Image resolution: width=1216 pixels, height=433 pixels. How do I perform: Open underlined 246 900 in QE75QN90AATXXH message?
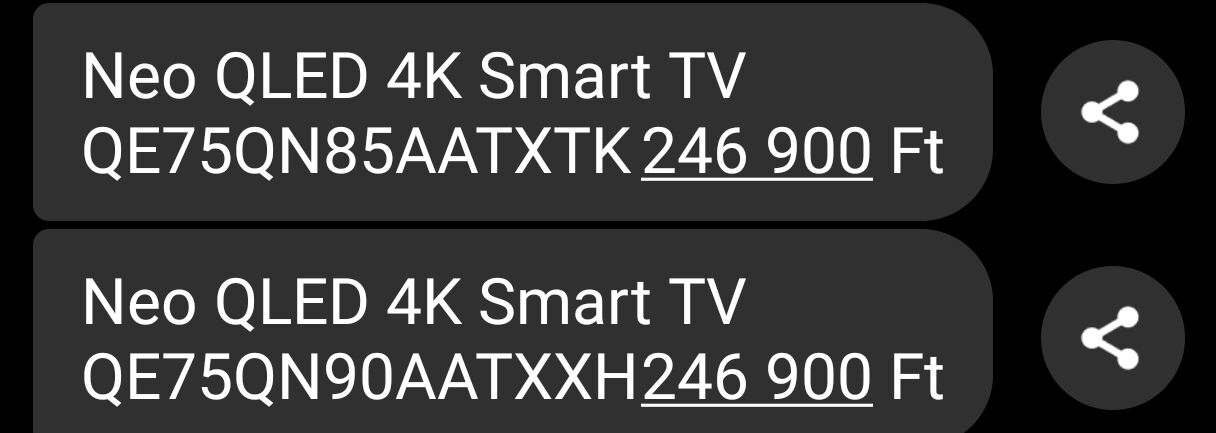pyautogui.click(x=757, y=380)
